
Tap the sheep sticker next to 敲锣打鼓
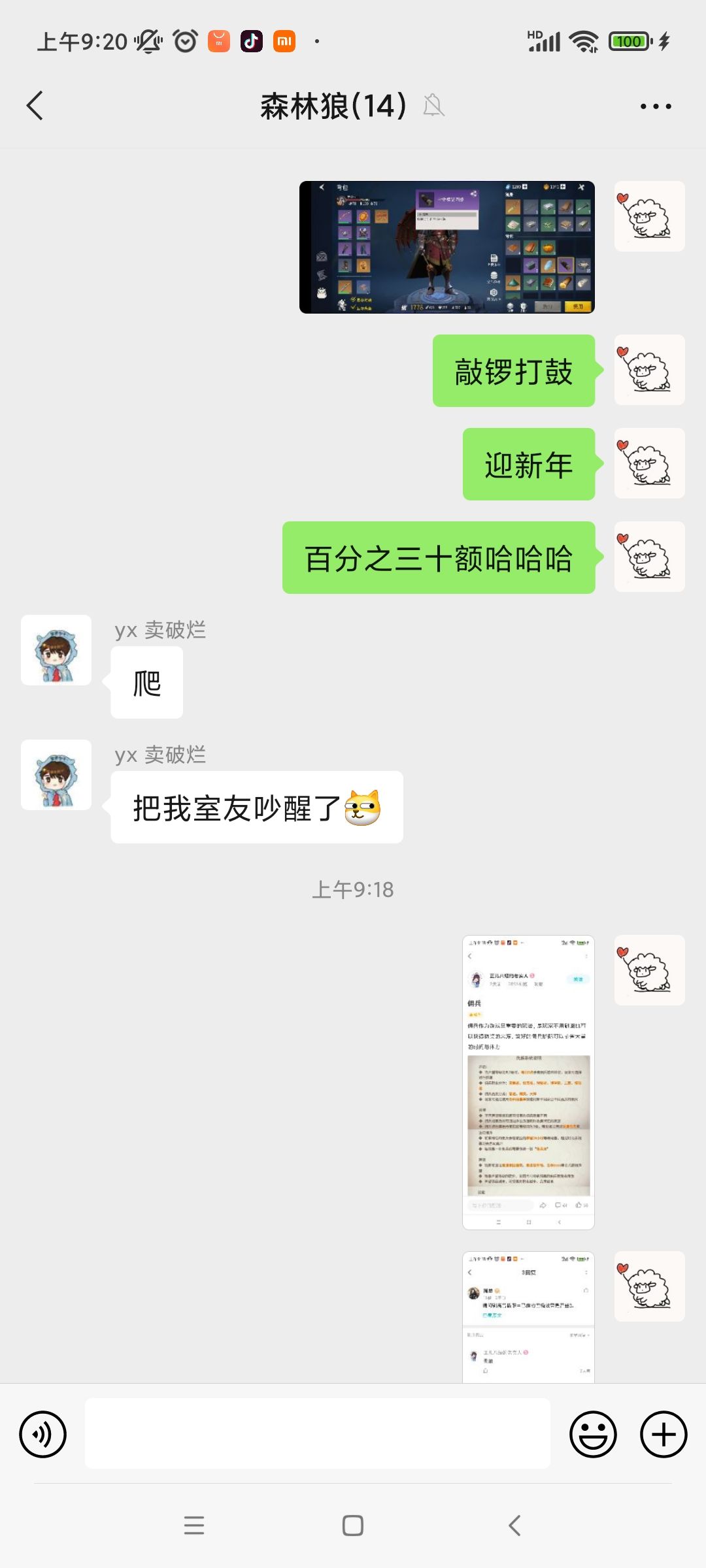649,370
